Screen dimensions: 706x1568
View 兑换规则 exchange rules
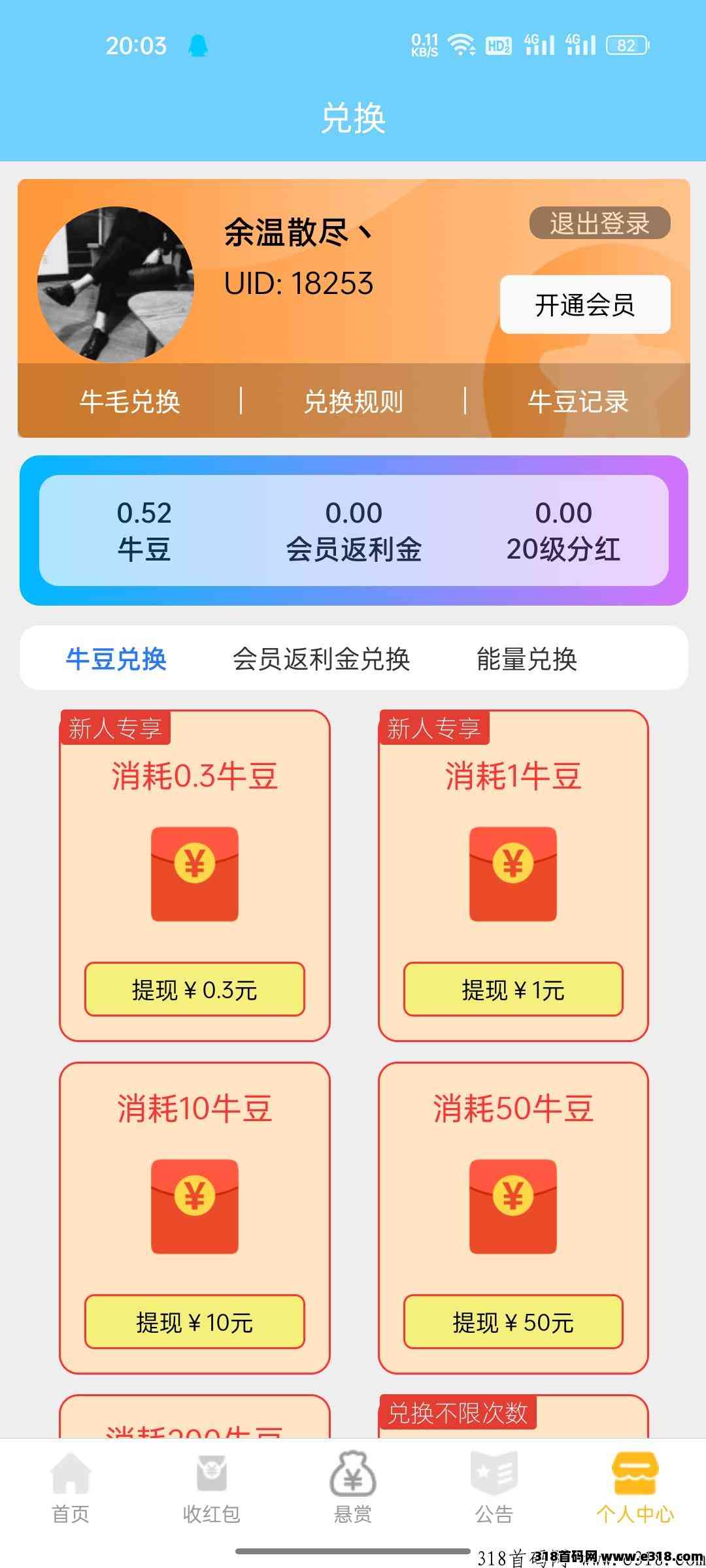click(353, 401)
